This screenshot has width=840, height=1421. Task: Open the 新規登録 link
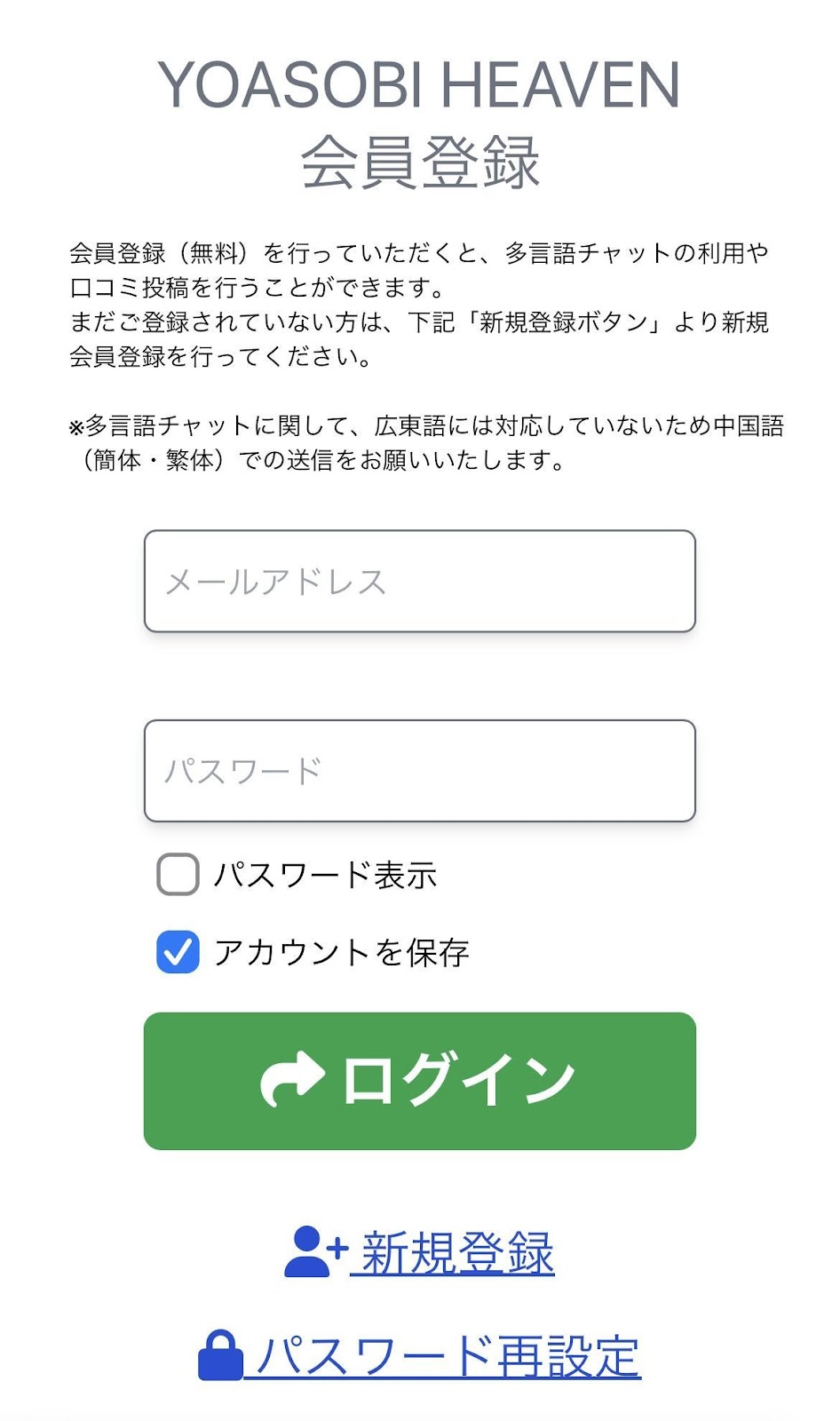pos(419,1252)
